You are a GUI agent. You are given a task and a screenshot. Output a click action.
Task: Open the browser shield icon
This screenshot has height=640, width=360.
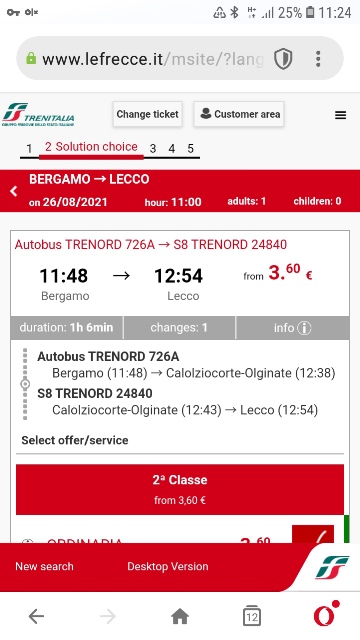coord(283,59)
